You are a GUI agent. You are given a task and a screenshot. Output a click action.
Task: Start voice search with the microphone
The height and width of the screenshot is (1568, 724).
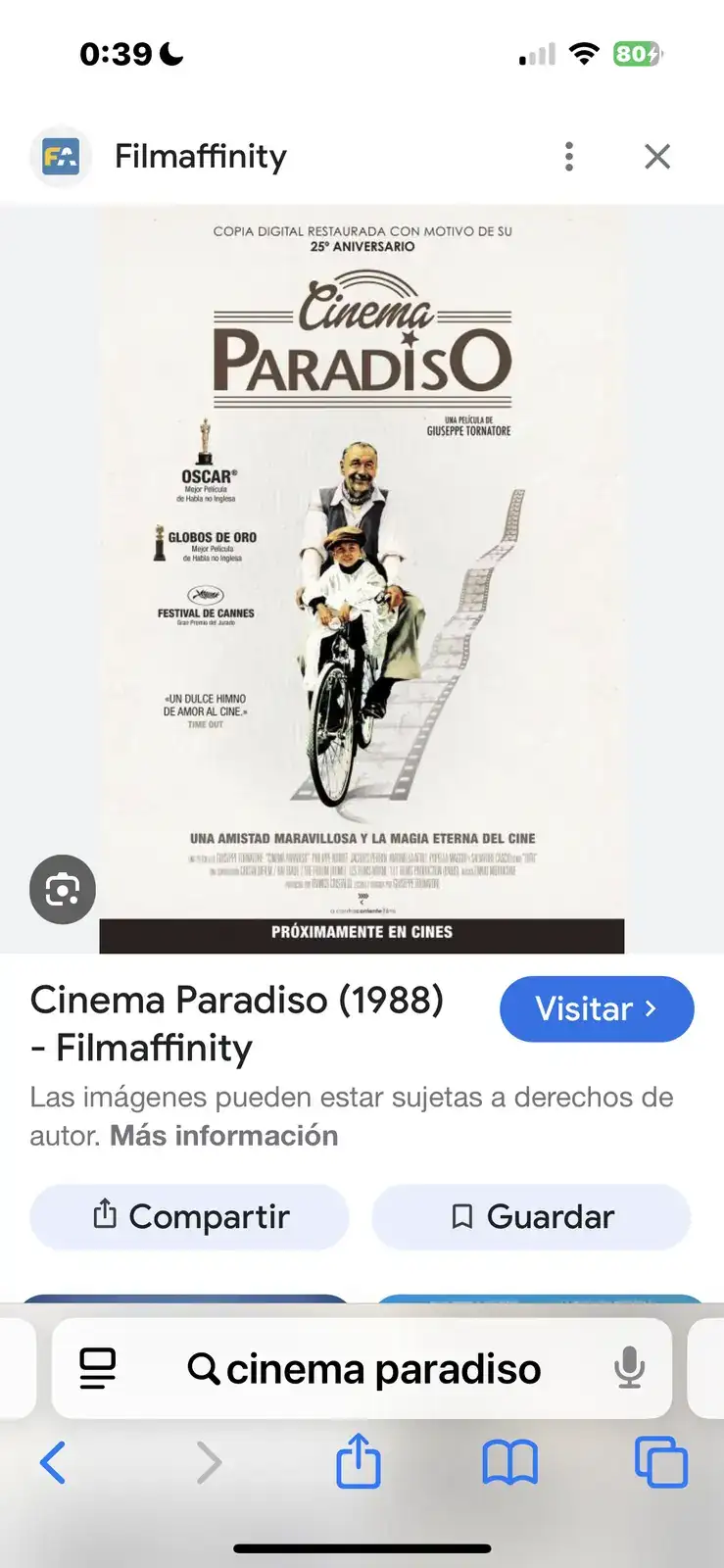629,1368
